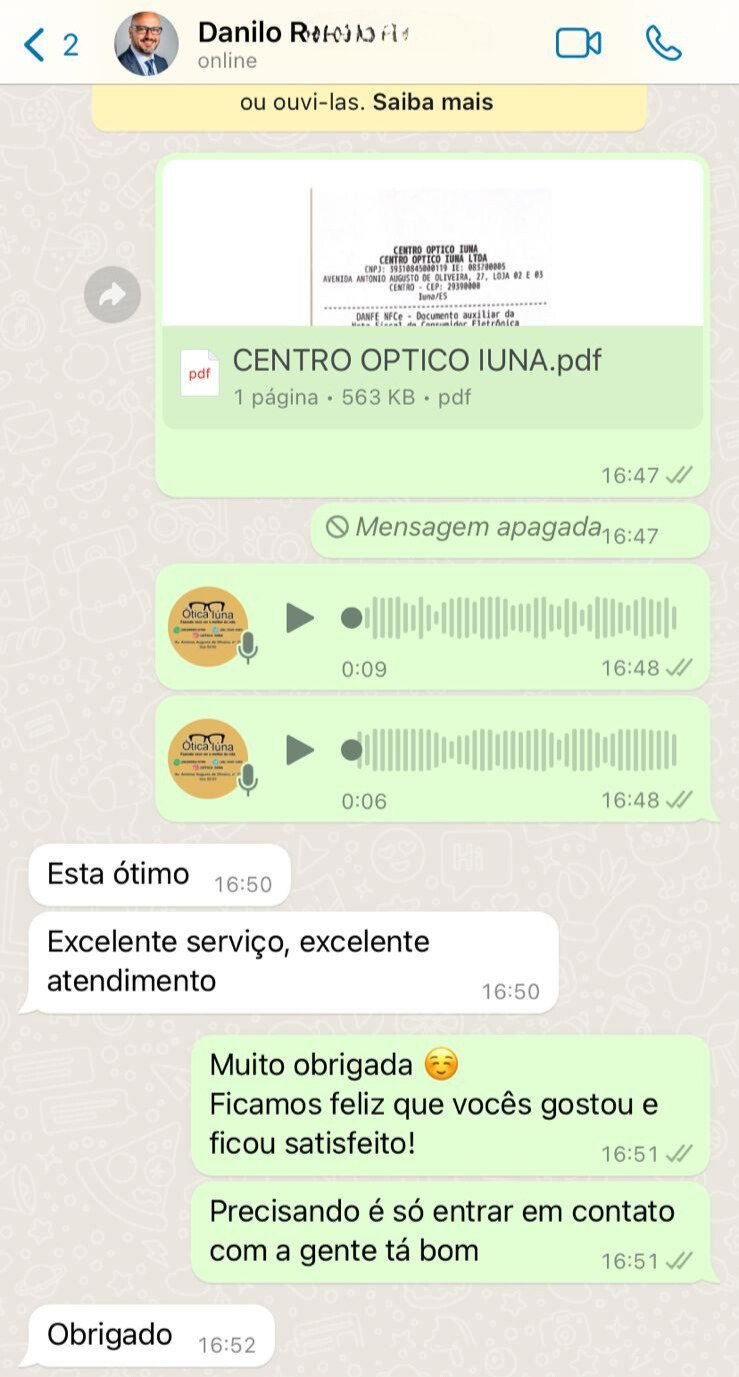Click the forward arrow next to the PDF message

coord(113,293)
